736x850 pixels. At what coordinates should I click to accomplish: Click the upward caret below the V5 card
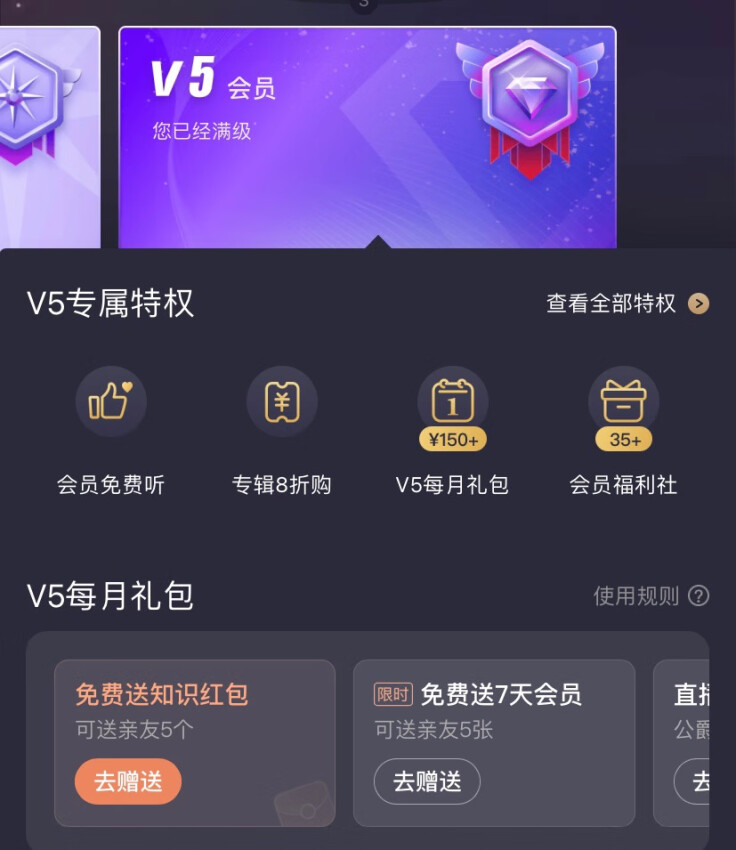pos(378,240)
